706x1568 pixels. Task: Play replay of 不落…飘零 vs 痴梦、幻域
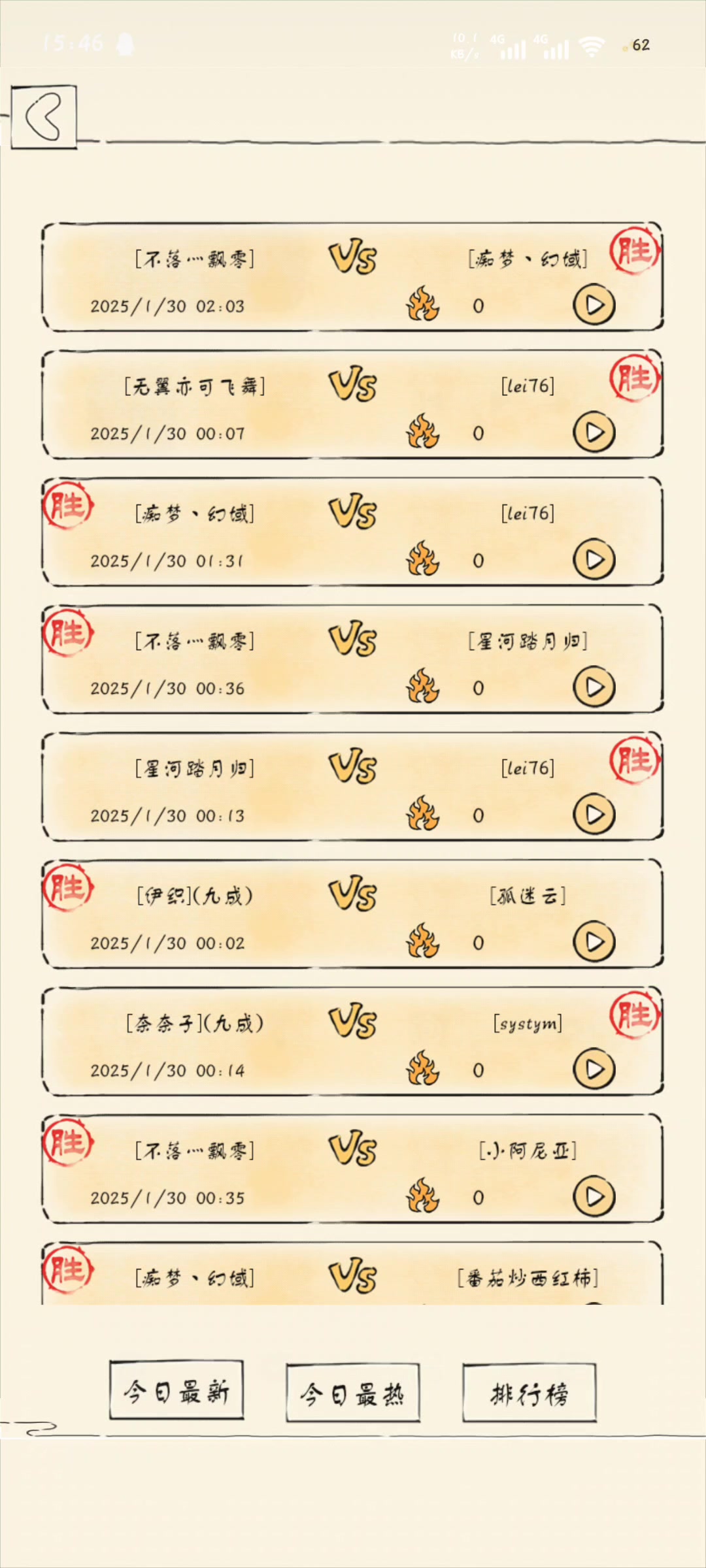[594, 305]
